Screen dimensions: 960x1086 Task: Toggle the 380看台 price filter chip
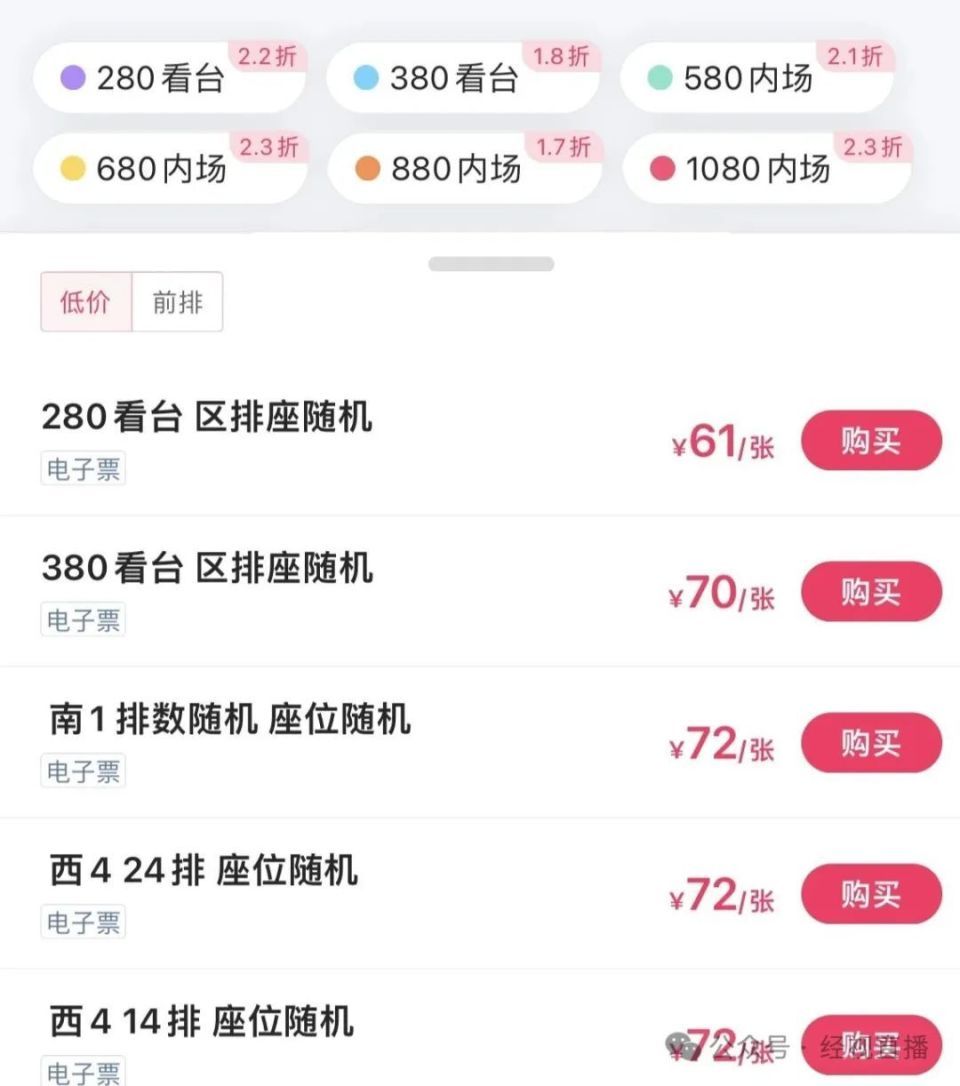coord(460,78)
